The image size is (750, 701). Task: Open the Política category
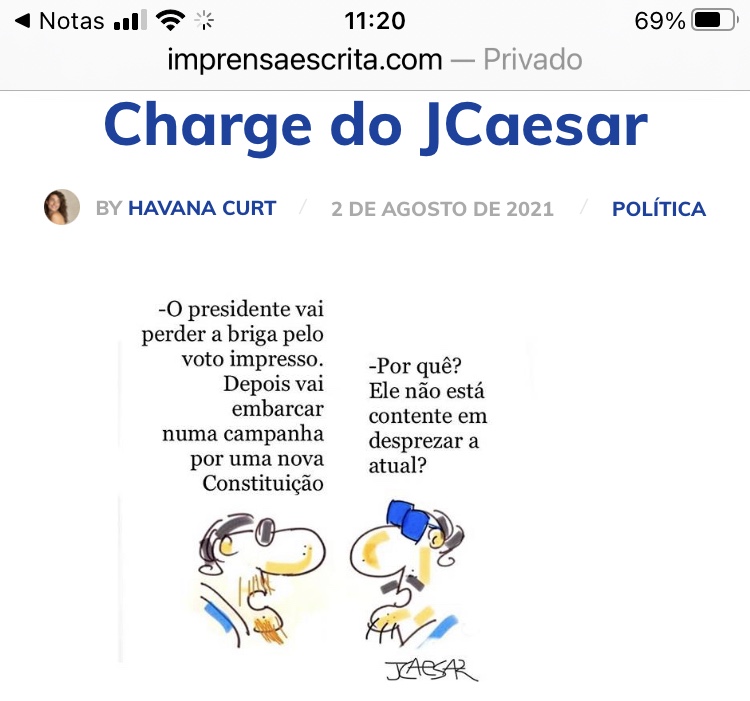pyautogui.click(x=658, y=209)
